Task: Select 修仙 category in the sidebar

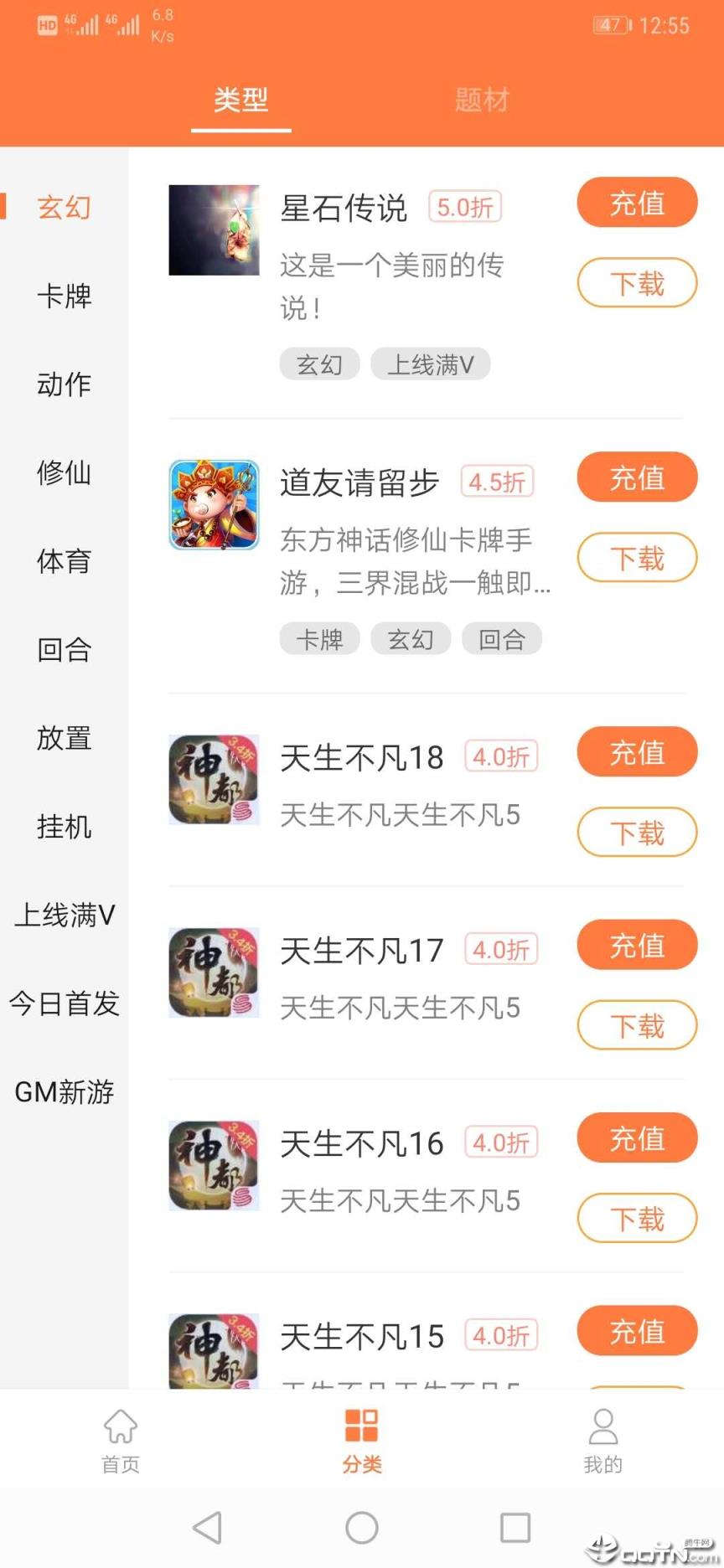Action: 65,473
